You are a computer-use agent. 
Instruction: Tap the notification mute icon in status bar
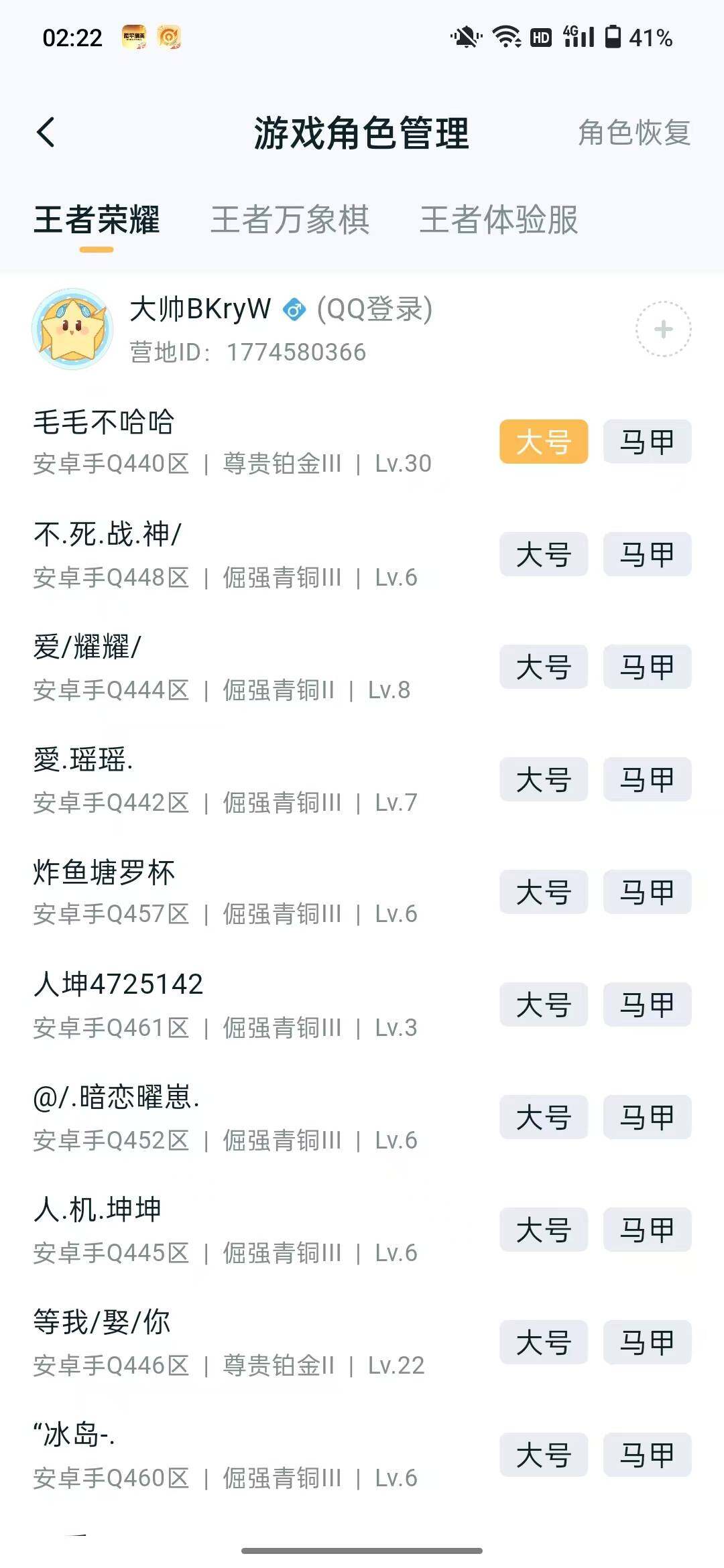click(x=465, y=38)
